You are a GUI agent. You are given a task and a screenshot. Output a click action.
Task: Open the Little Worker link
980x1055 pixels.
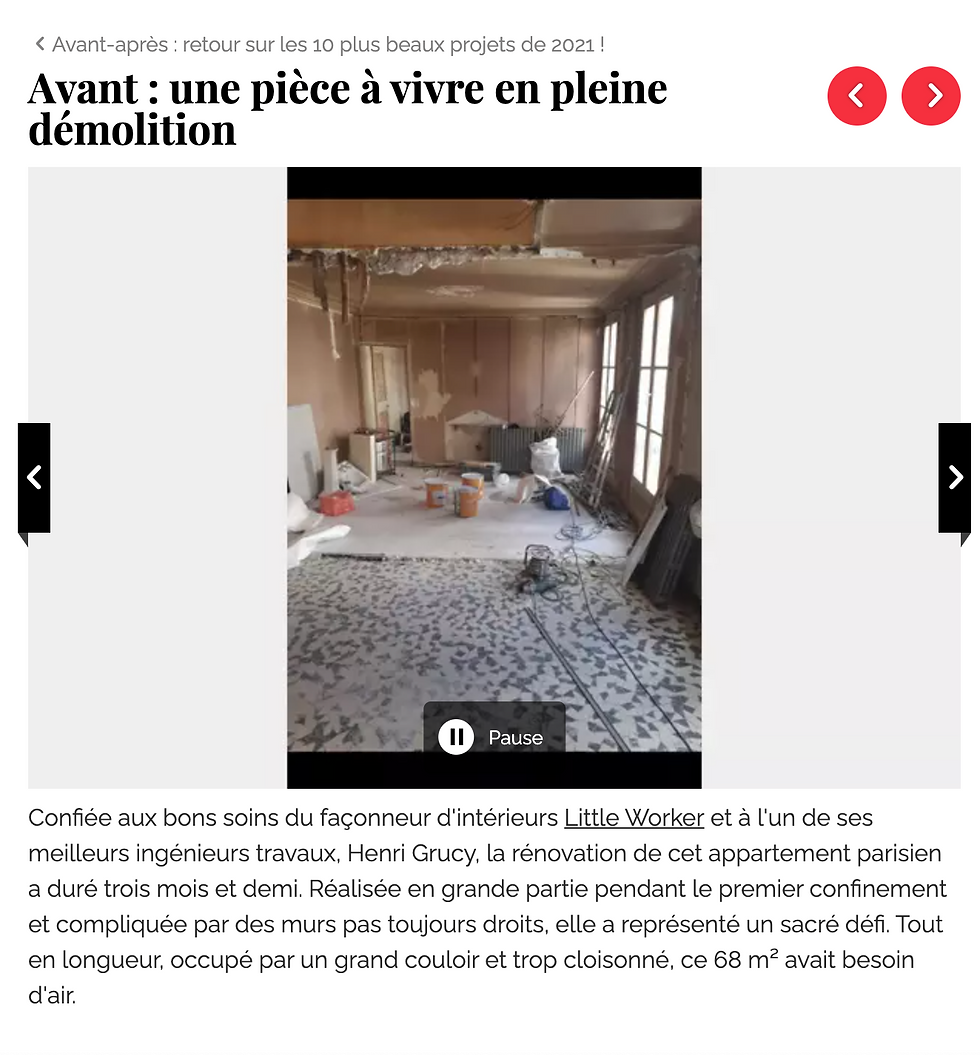(x=634, y=818)
